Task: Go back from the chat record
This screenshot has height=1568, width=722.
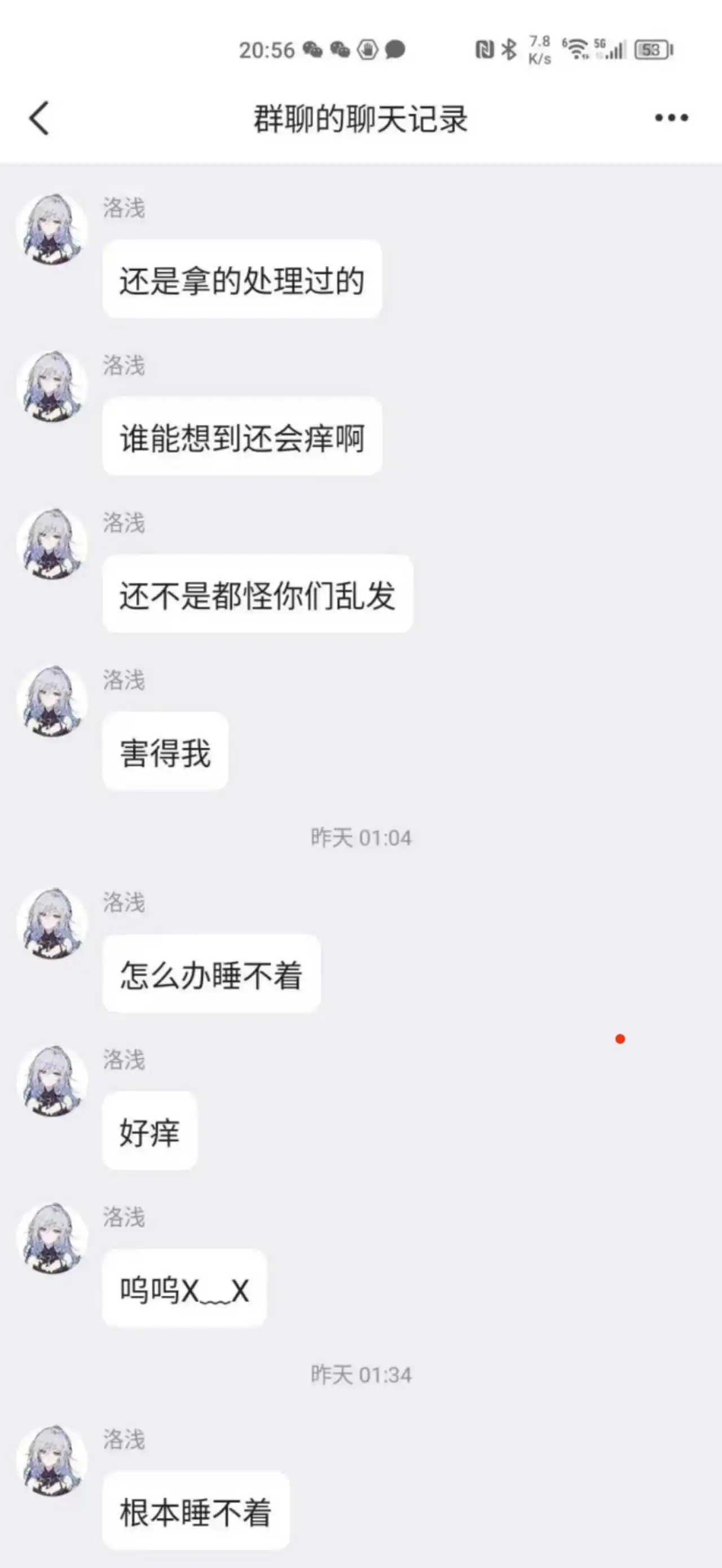Action: (x=39, y=118)
